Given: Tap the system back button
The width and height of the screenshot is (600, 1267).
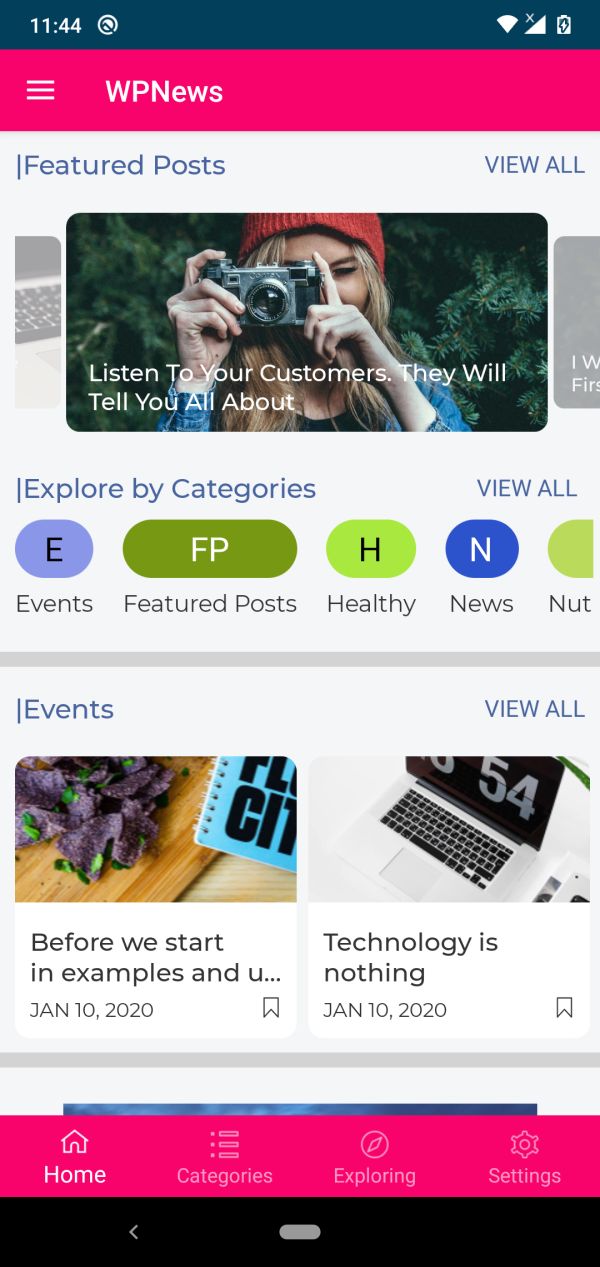Looking at the screenshot, I should coord(134,1232).
